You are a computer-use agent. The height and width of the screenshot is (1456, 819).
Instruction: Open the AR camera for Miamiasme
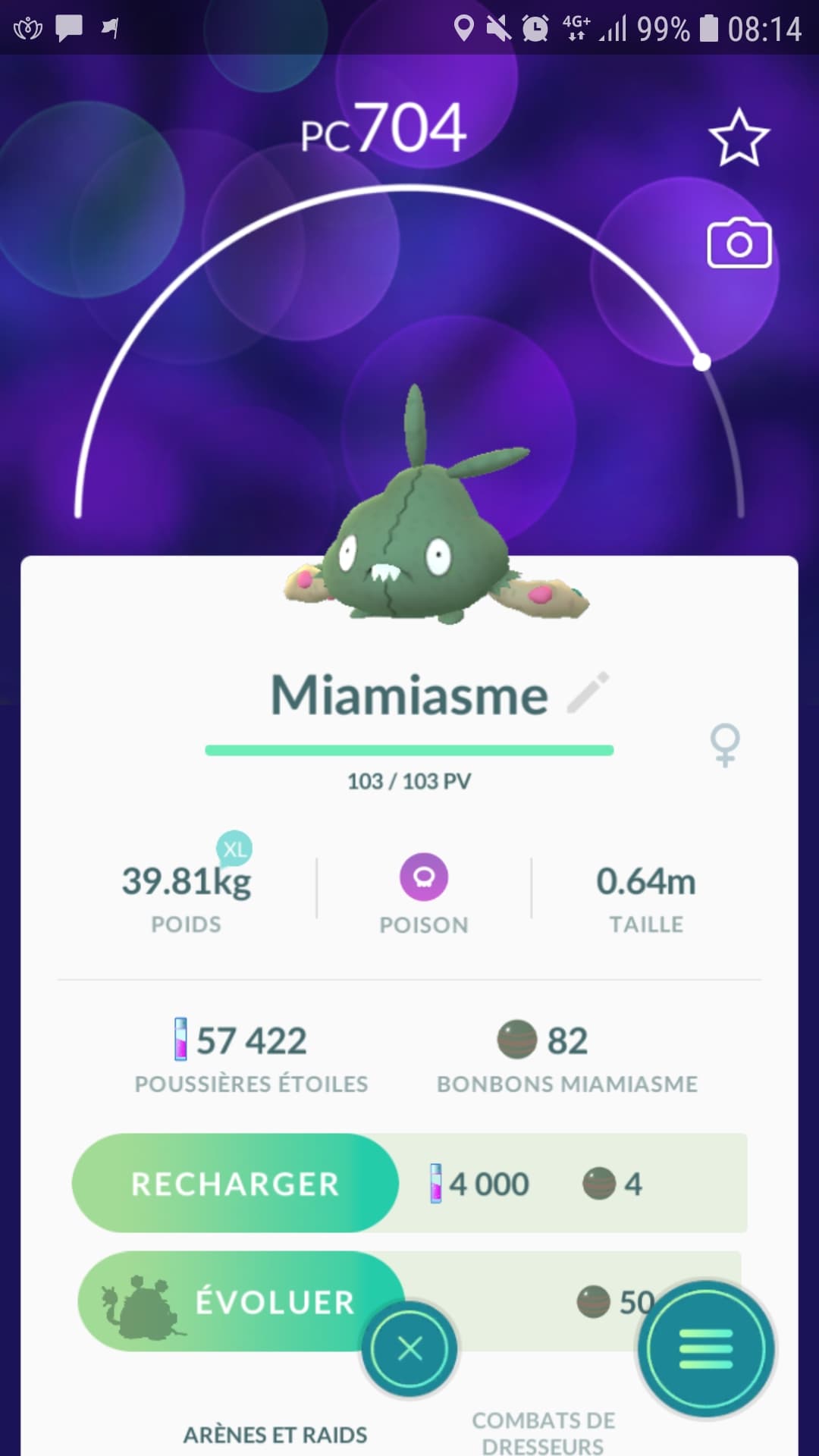pos(739,244)
